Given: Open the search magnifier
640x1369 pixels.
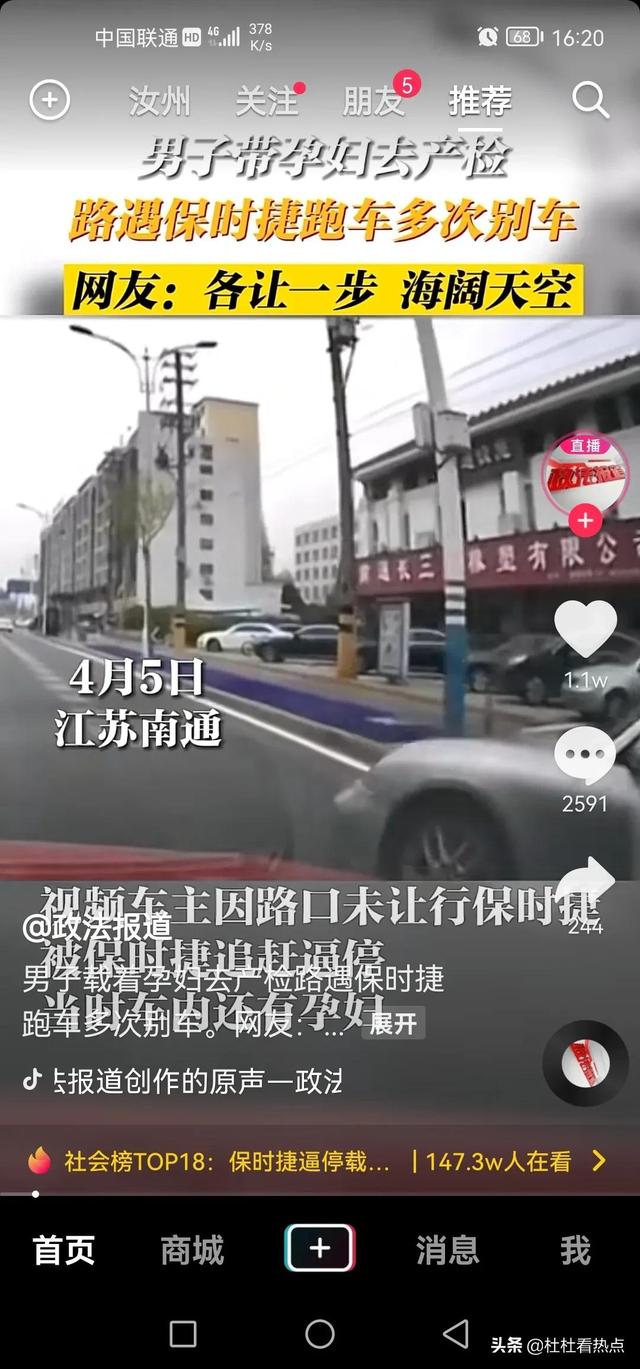Looking at the screenshot, I should tap(590, 100).
